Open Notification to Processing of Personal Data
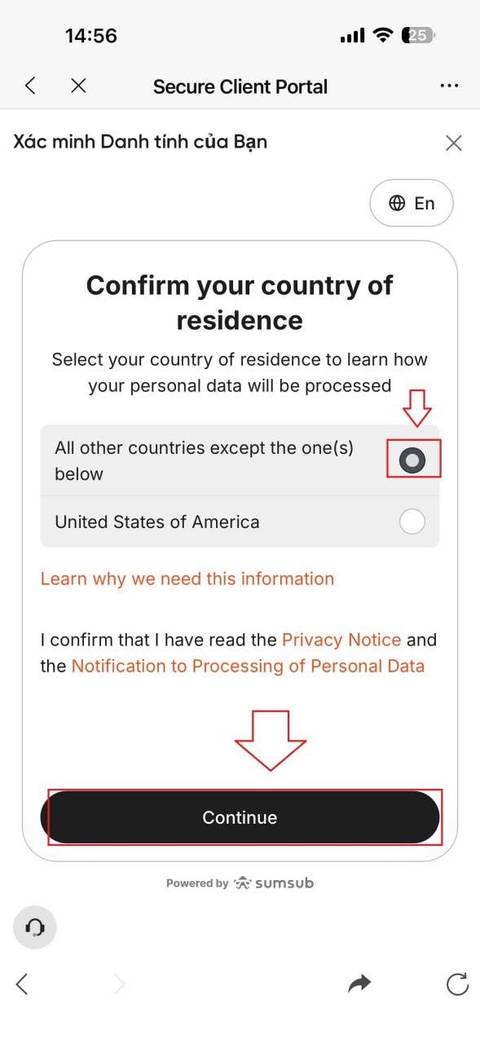Image resolution: width=480 pixels, height=1043 pixels. 247,666
